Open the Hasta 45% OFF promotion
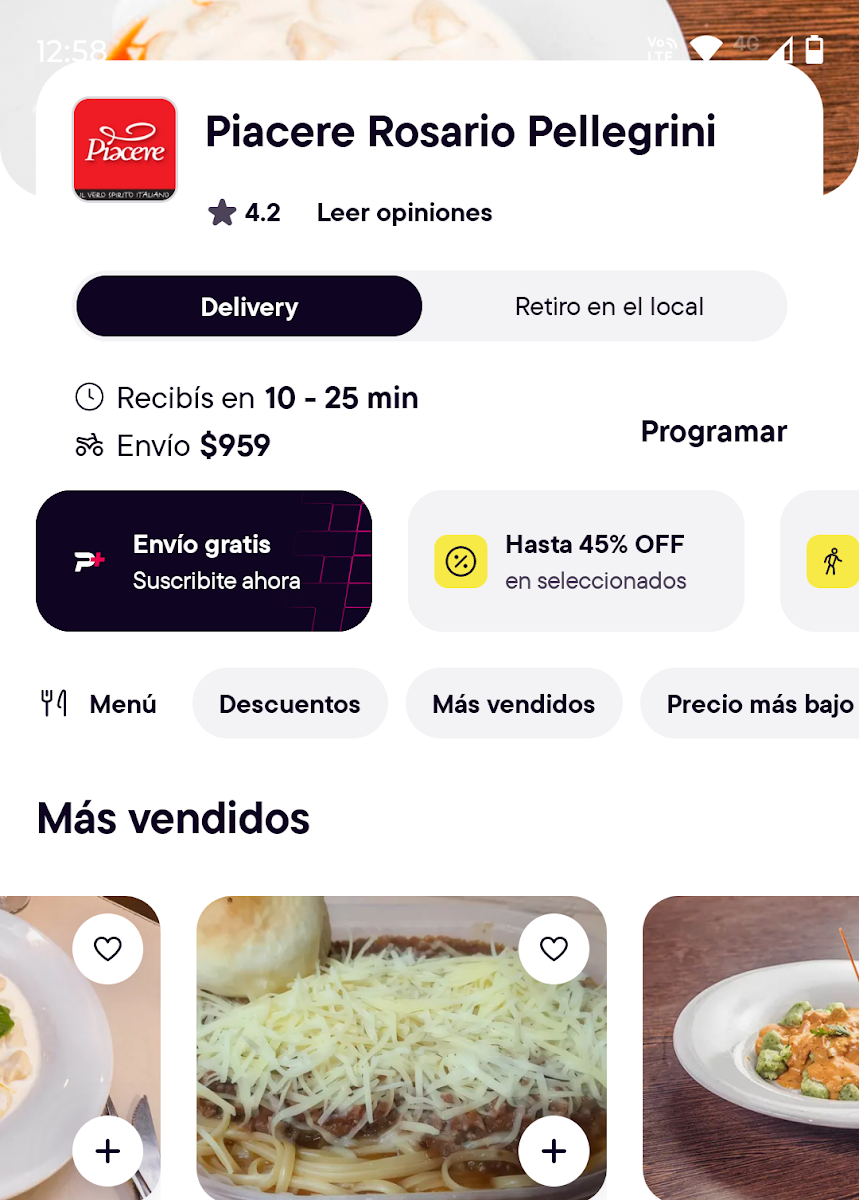 [576, 561]
